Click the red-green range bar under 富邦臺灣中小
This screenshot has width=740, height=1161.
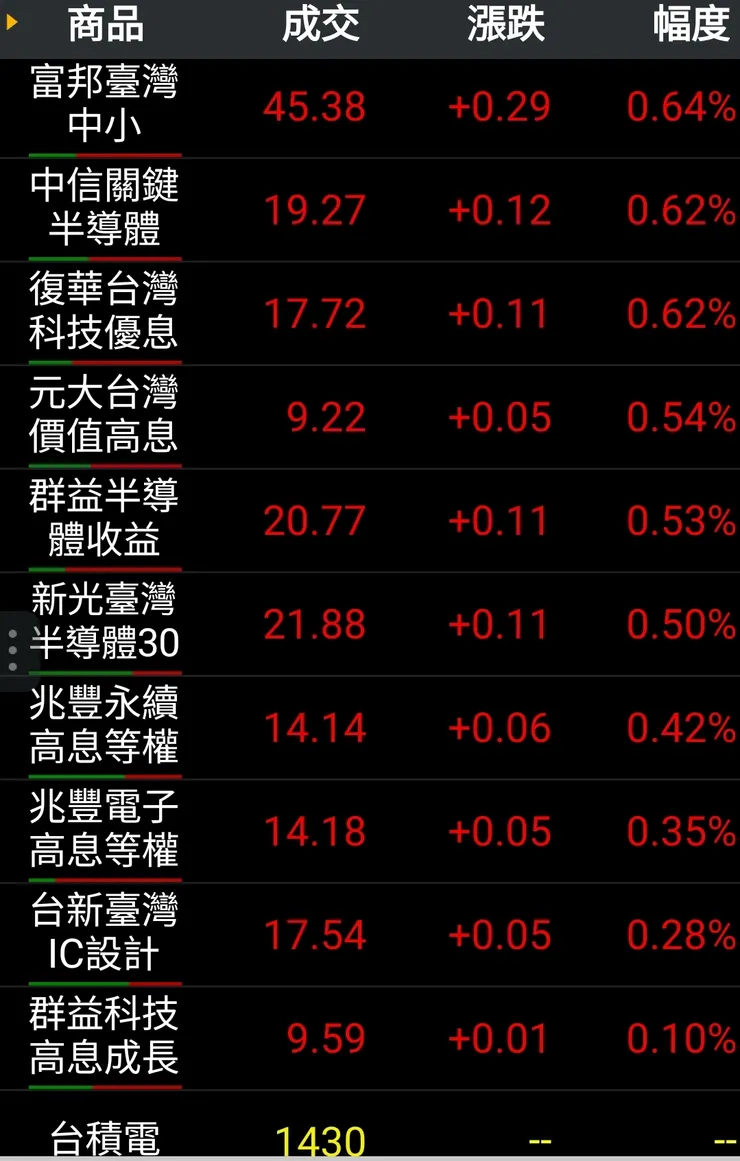pos(103,152)
